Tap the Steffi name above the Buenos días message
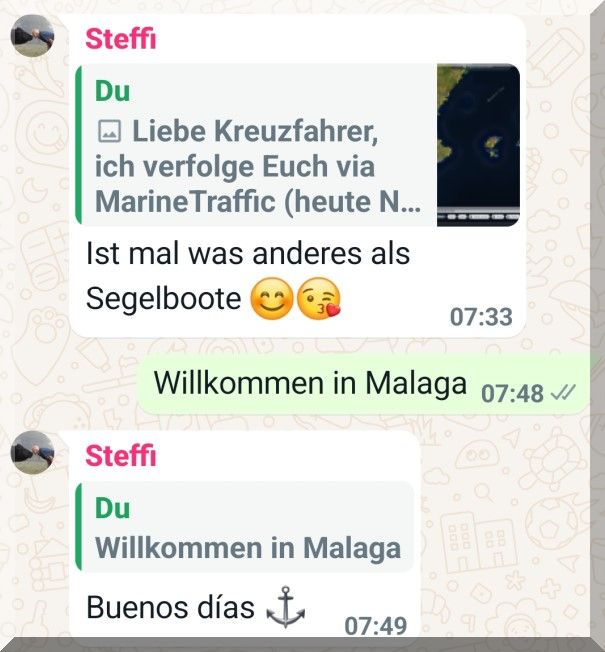 121,456
